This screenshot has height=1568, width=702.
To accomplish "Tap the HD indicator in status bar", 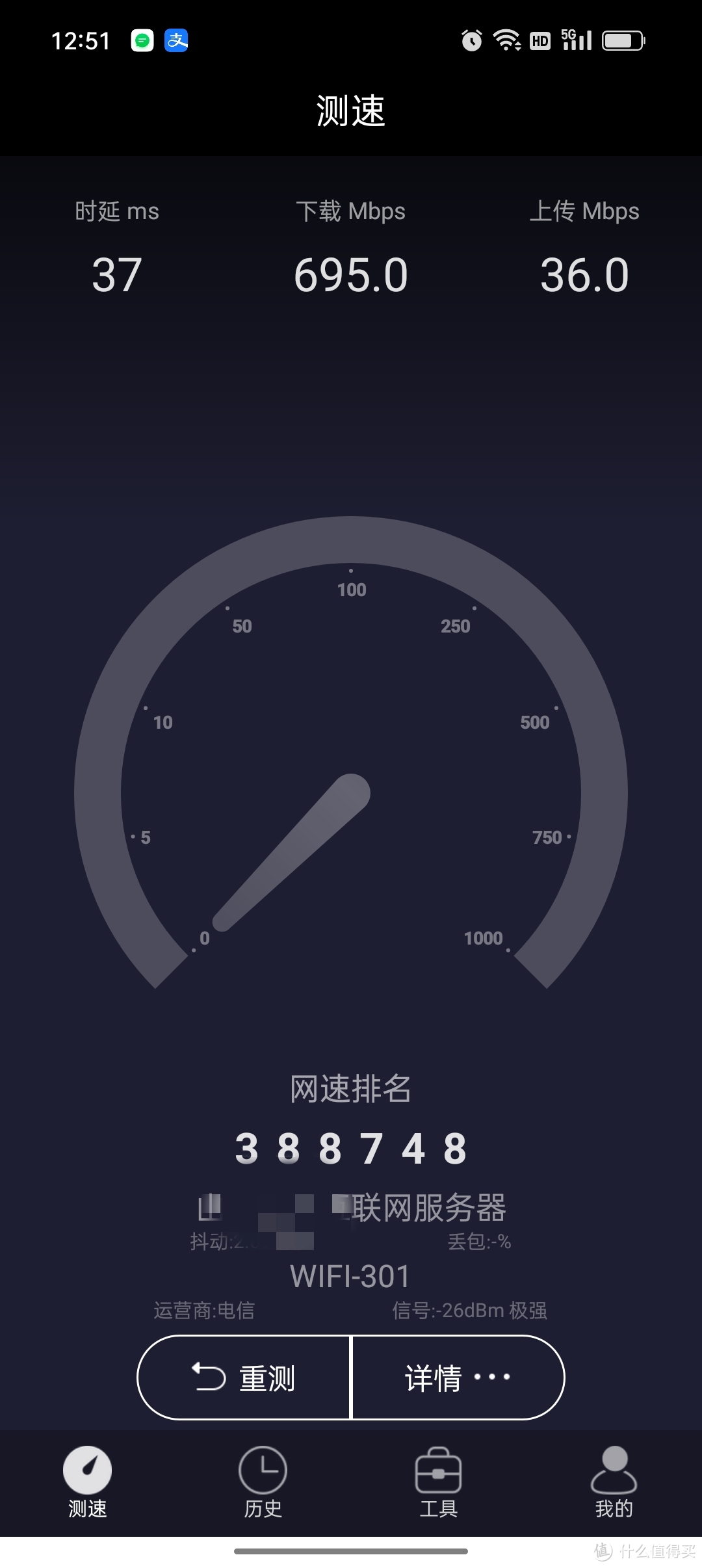I will click(539, 40).
